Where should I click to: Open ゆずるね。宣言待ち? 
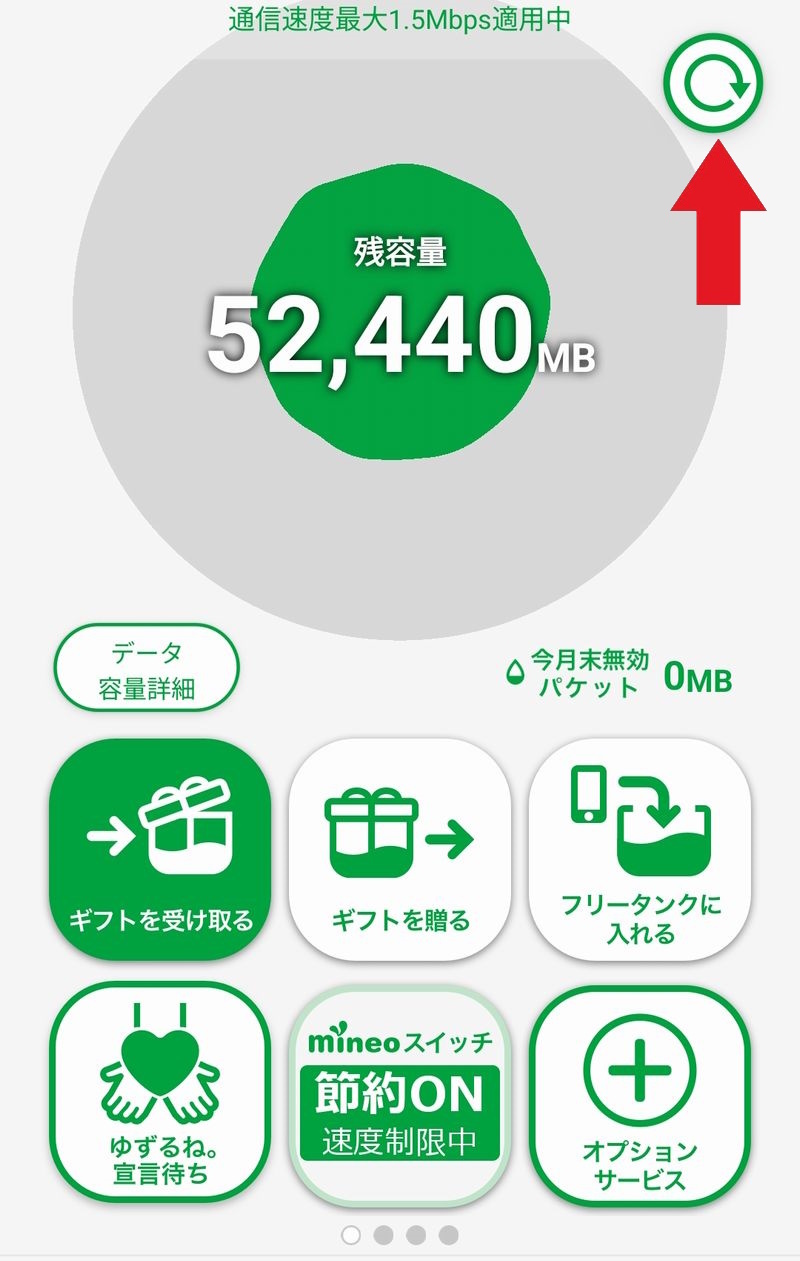coord(160,1092)
